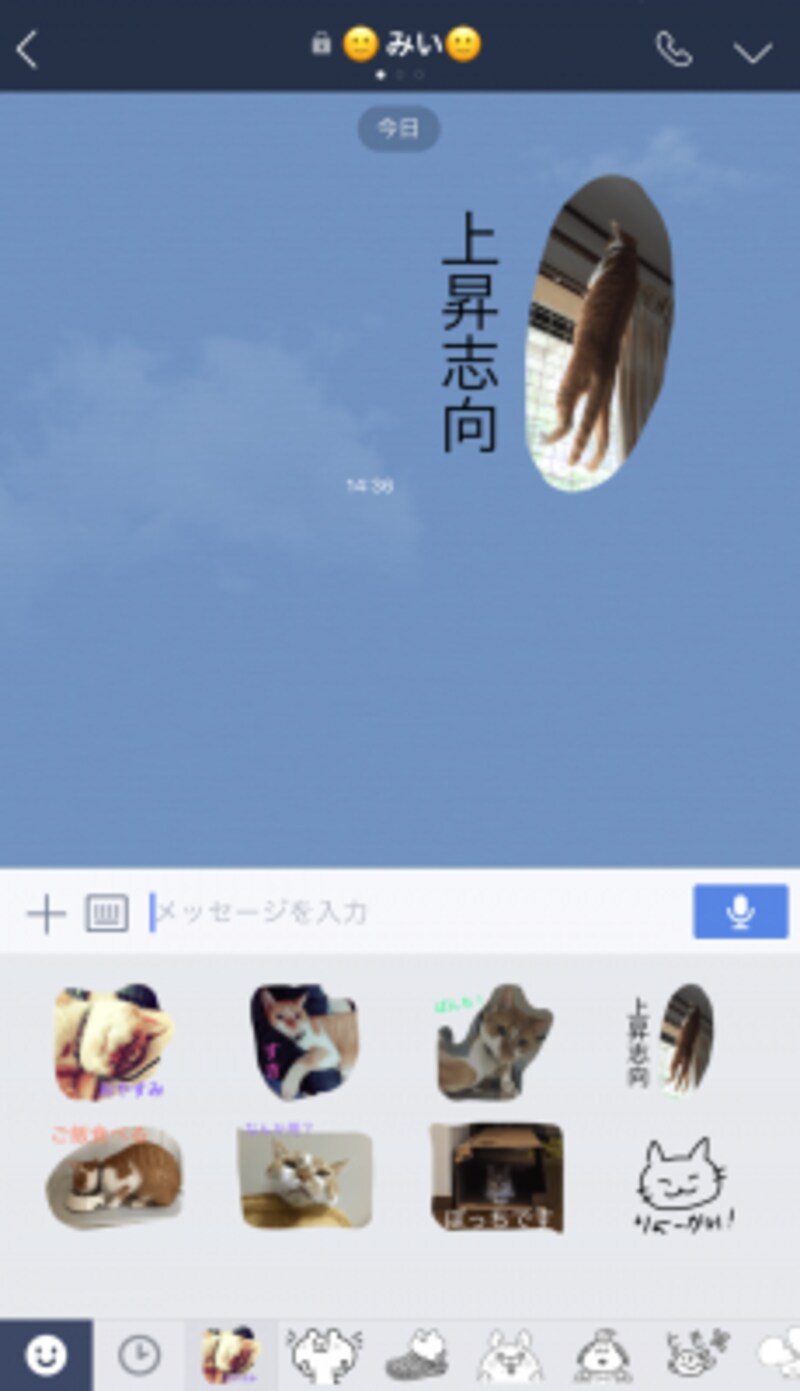Image resolution: width=800 pixels, height=1391 pixels.
Task: Select the cat photo sticker pack tab
Action: click(231, 1355)
